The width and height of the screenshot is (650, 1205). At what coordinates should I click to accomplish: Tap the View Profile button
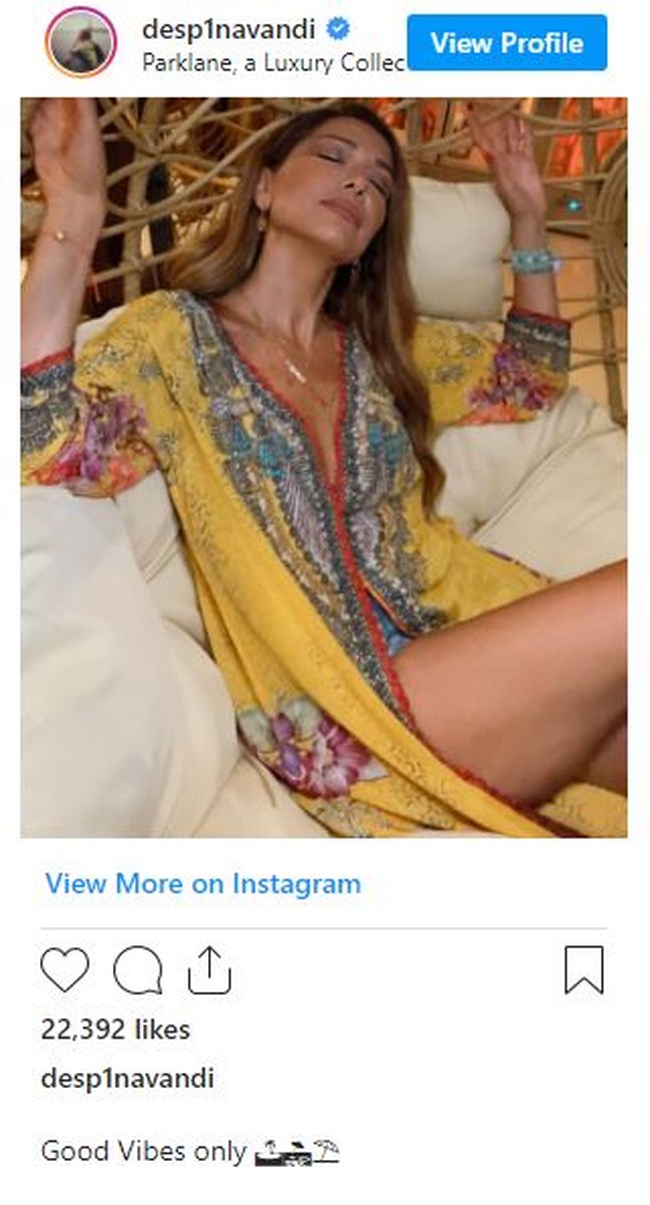[506, 43]
